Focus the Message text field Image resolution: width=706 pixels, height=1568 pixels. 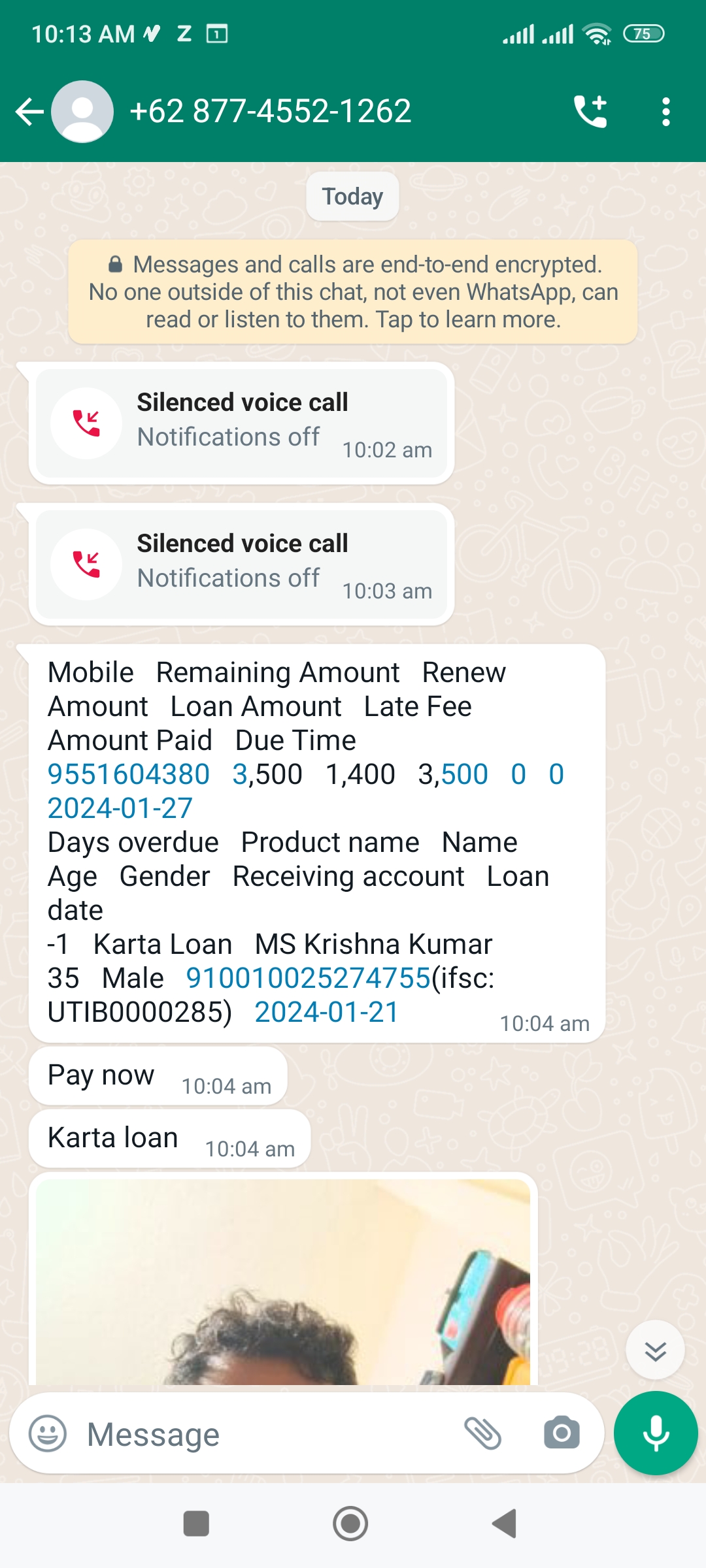[x=261, y=1434]
